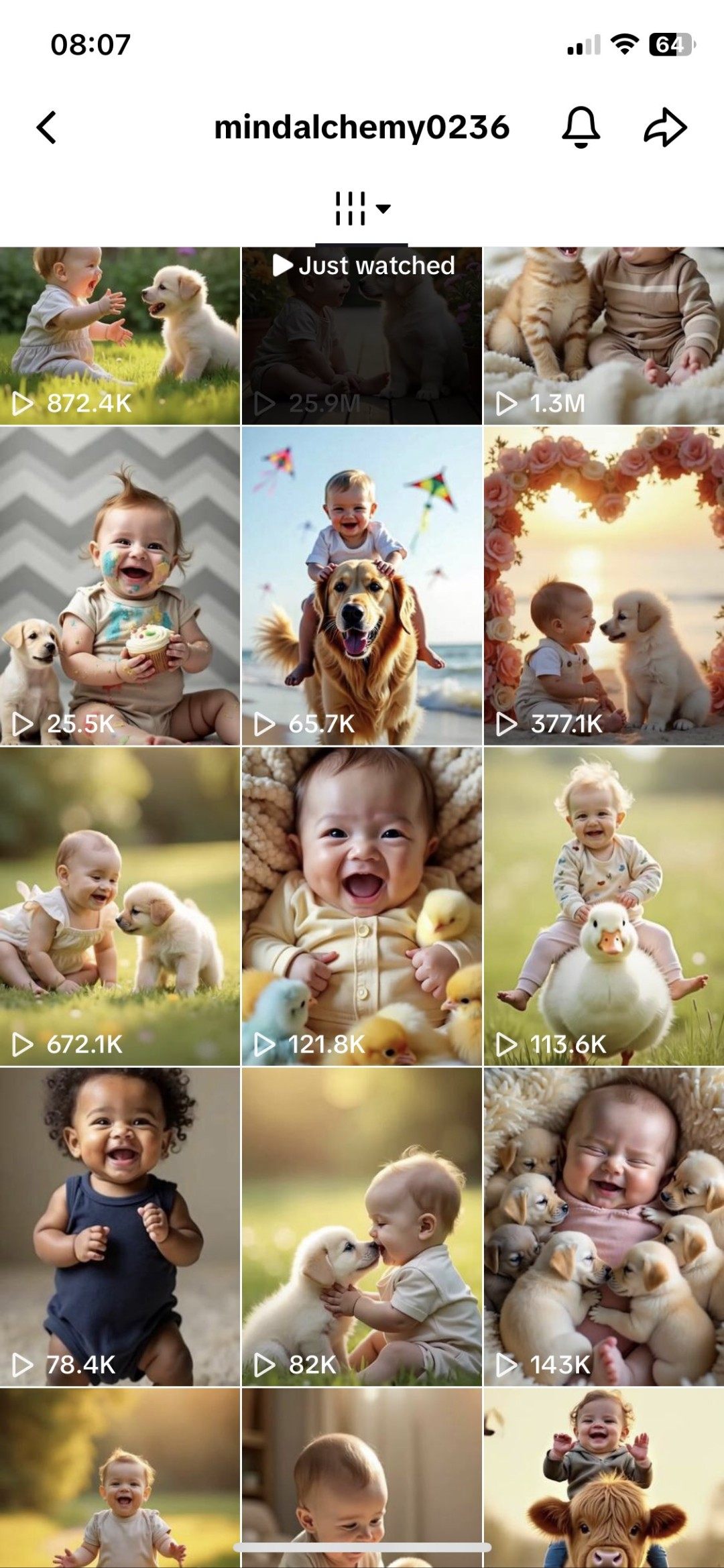Image resolution: width=724 pixels, height=1568 pixels.
Task: Open the video with 377.1K views
Action: (603, 585)
